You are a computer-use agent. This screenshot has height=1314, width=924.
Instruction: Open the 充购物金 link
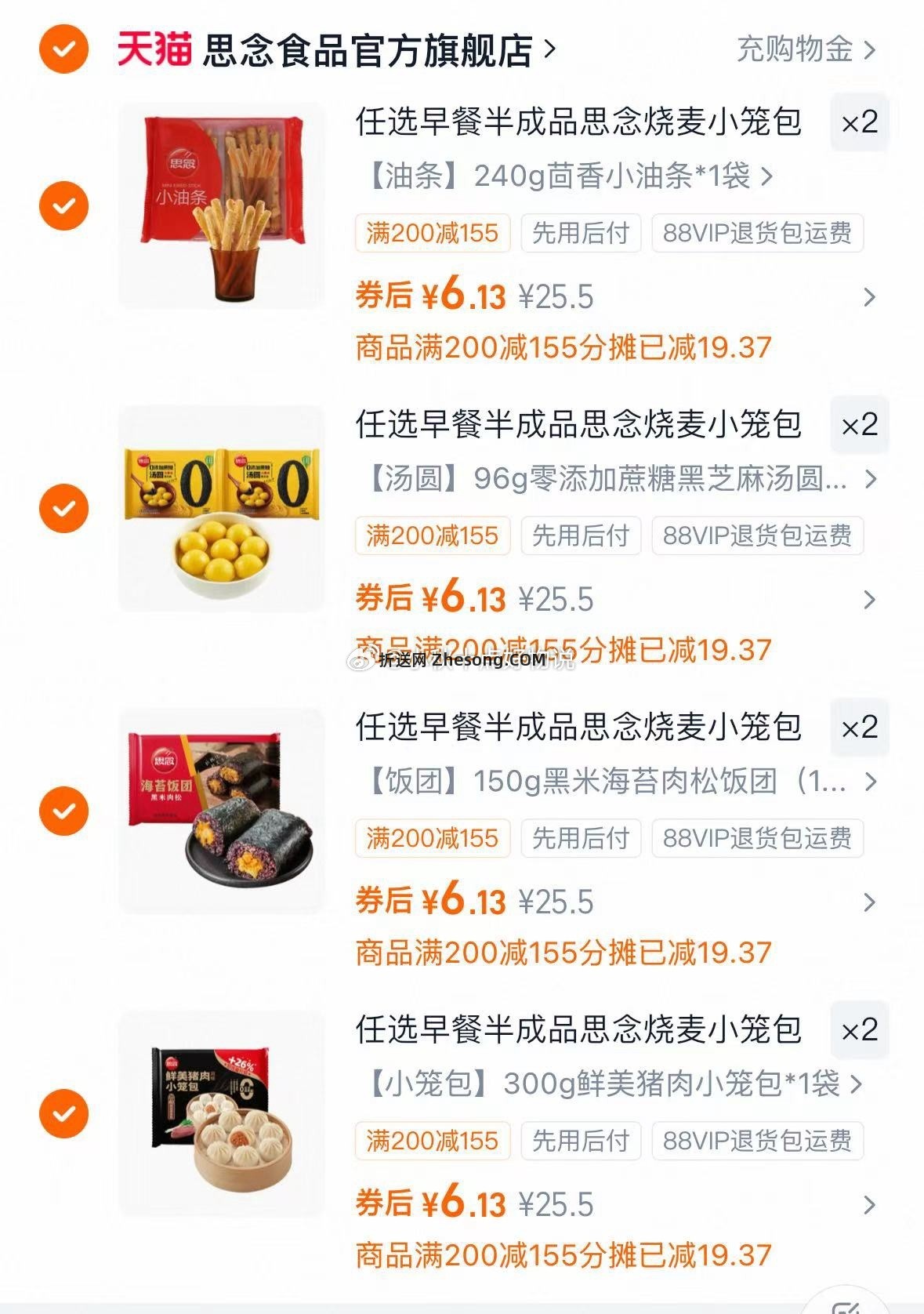[x=806, y=49]
